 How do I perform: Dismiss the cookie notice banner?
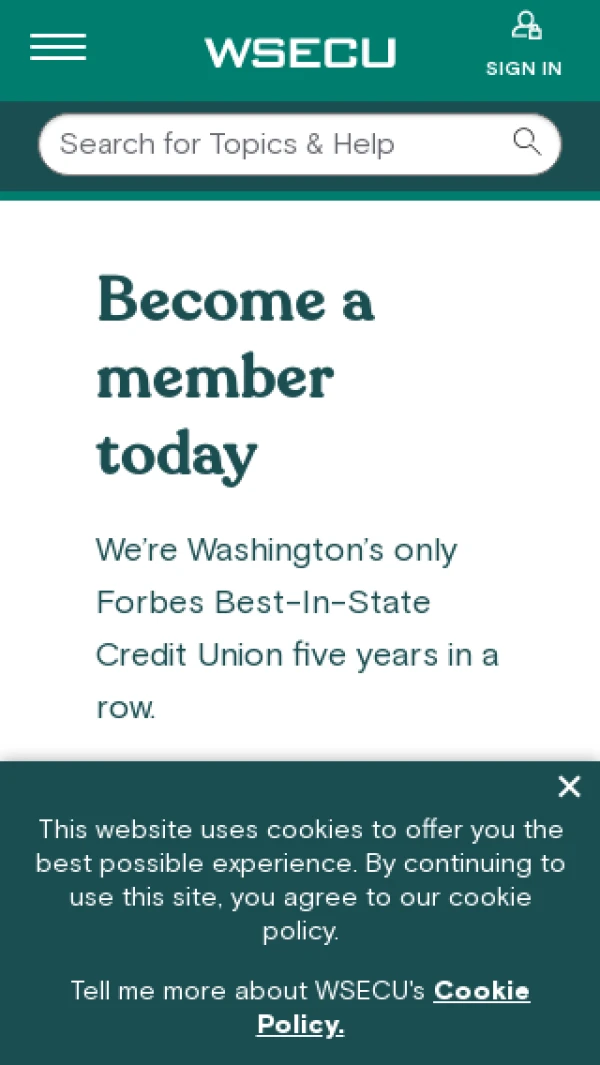pyautogui.click(x=569, y=787)
